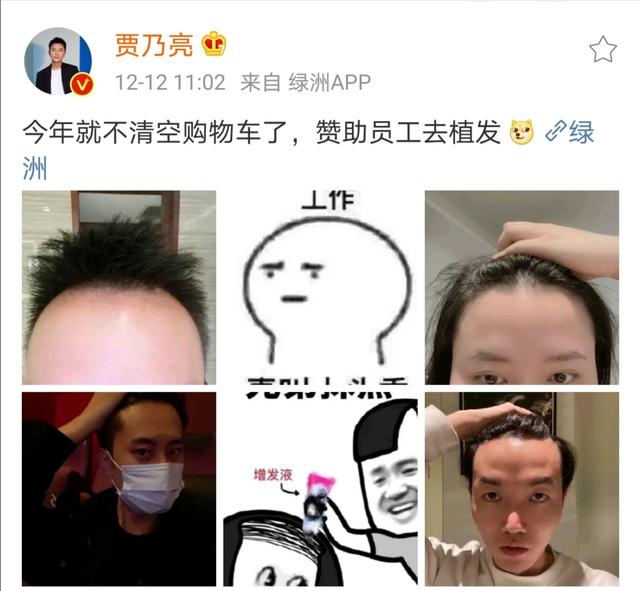Open the profile picture of 贾乃亮
Screen dimensions: 640x591
tap(58, 61)
